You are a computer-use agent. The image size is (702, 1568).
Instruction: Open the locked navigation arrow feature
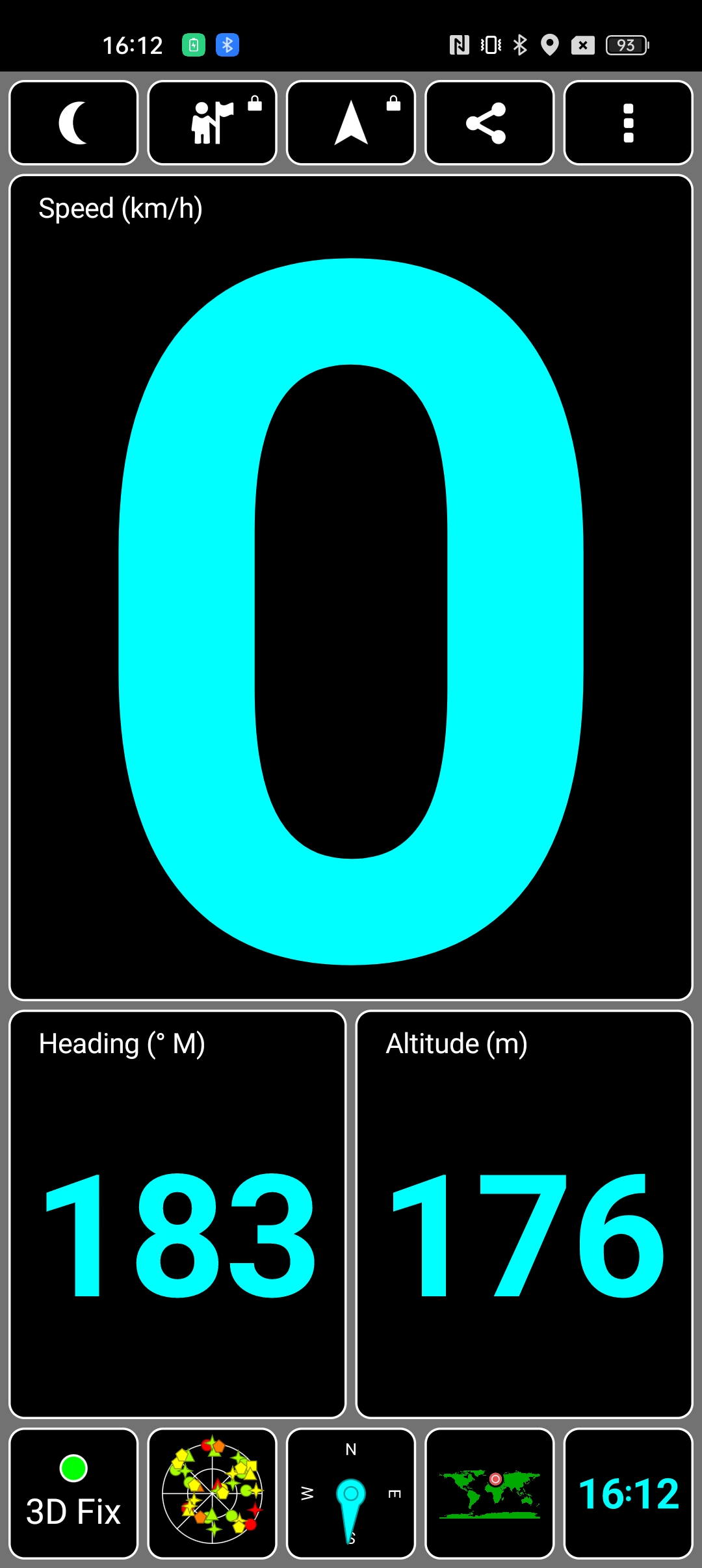tap(351, 123)
